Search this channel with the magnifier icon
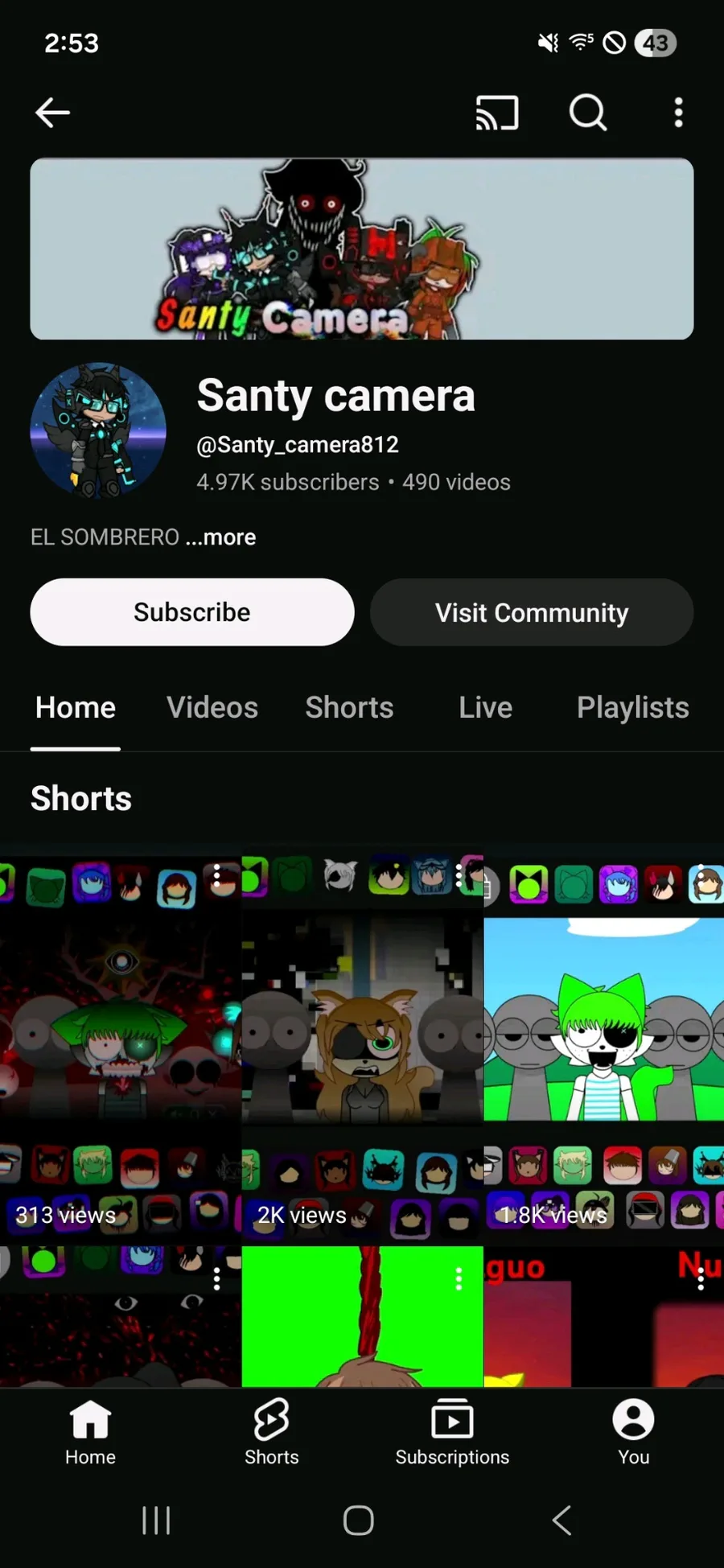Viewport: 724px width, 1568px height. (x=588, y=113)
